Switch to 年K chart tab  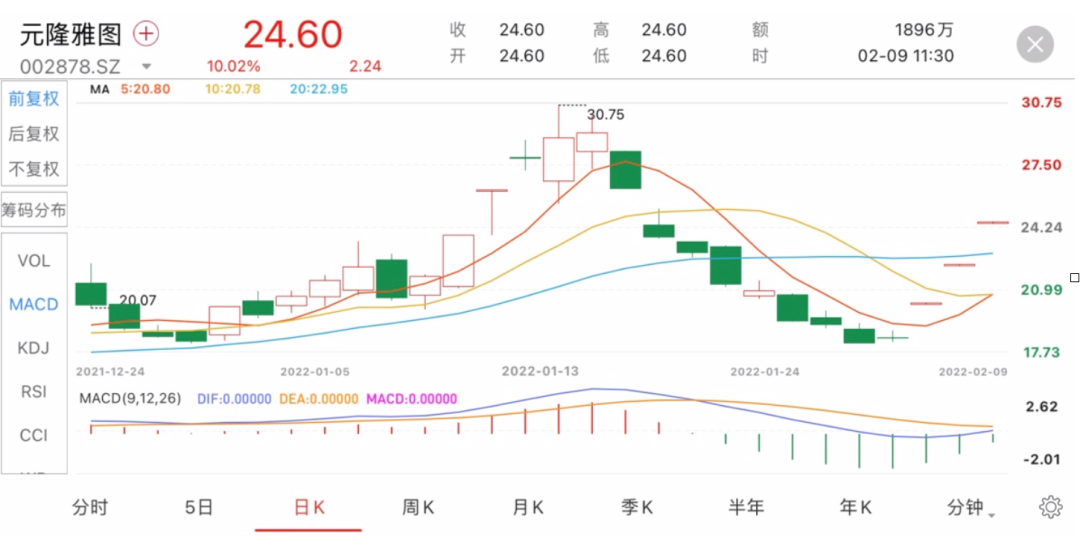click(x=855, y=507)
